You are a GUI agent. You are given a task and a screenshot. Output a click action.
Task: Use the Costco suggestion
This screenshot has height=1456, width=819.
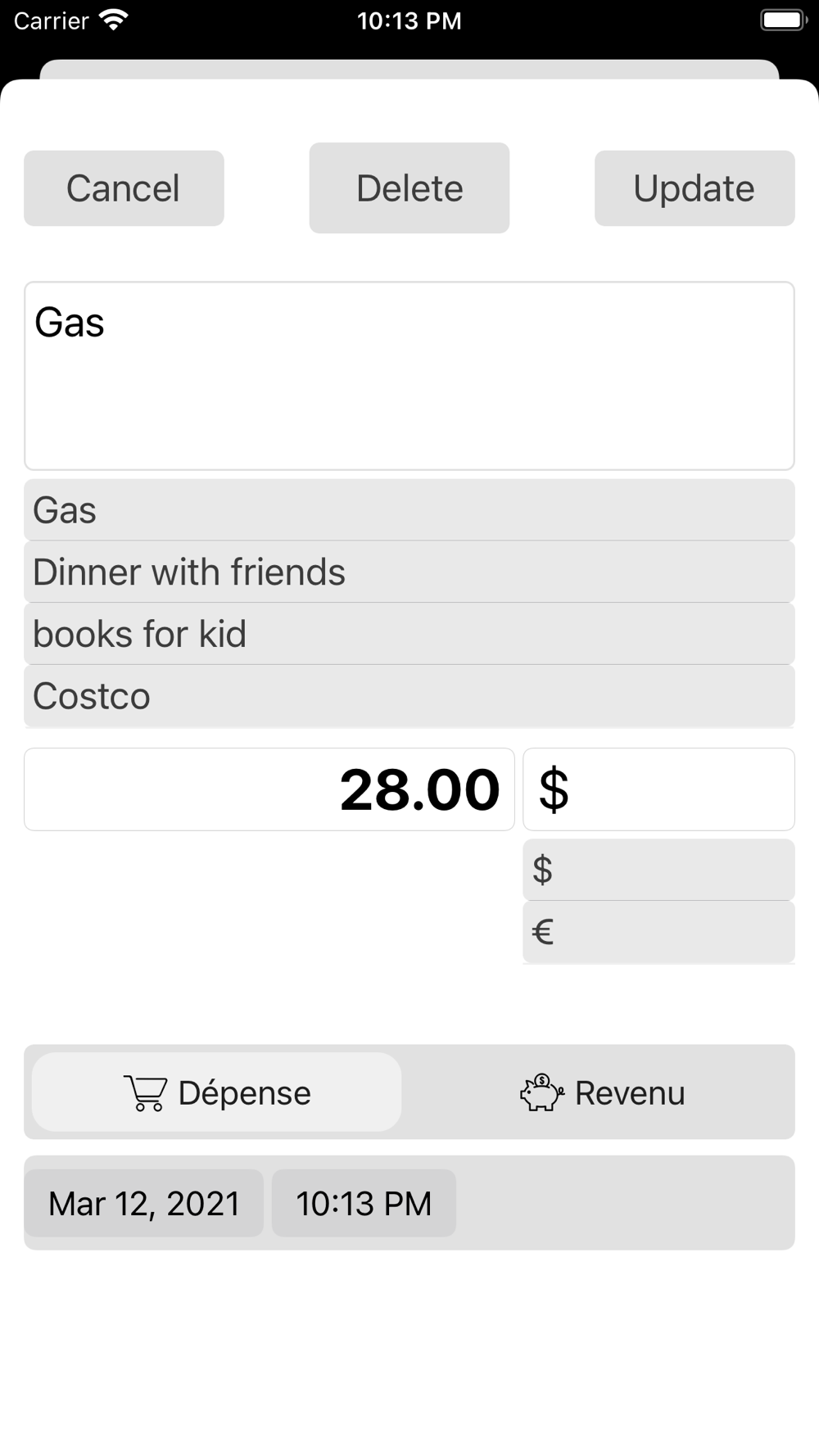[x=409, y=697]
